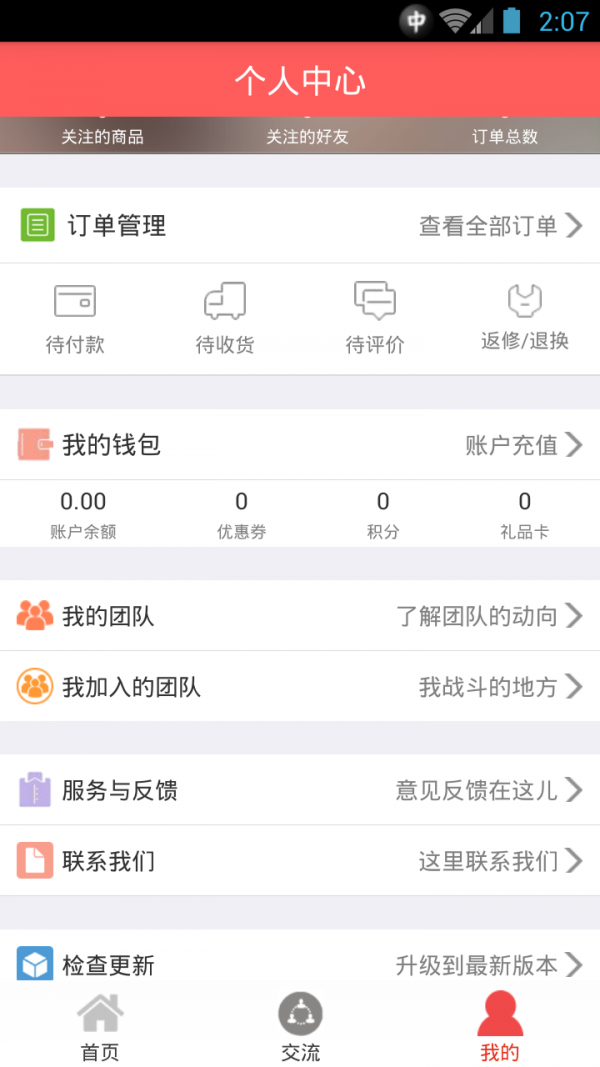Open 我的团队 row
This screenshot has height=1067, width=600.
pyautogui.click(x=300, y=616)
